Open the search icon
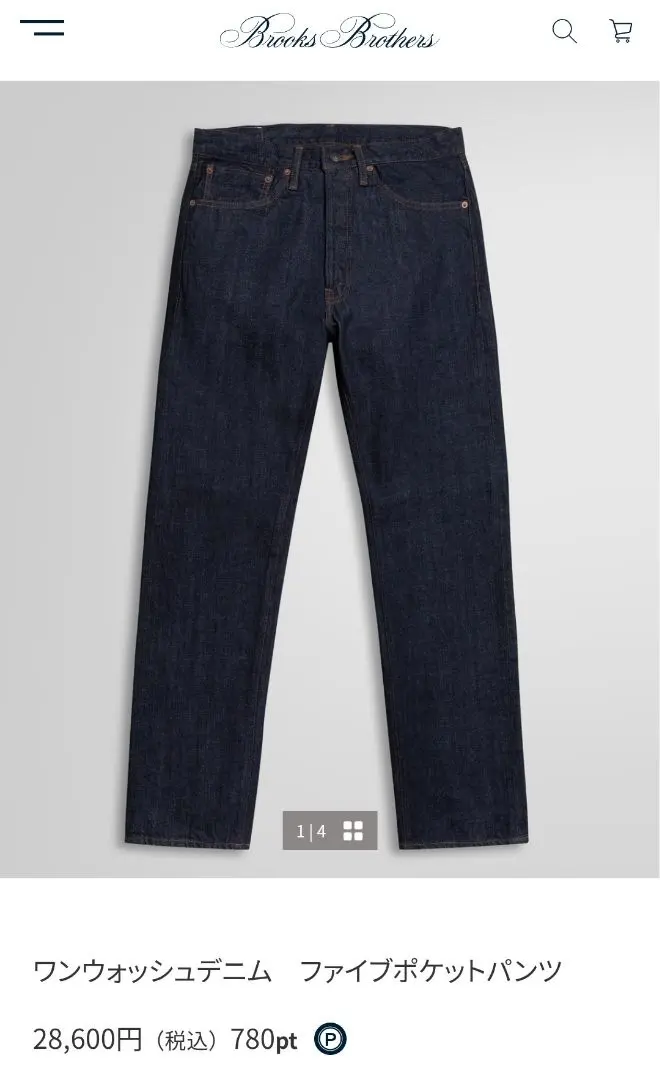Screen dimensions: 660x1080 pos(564,32)
